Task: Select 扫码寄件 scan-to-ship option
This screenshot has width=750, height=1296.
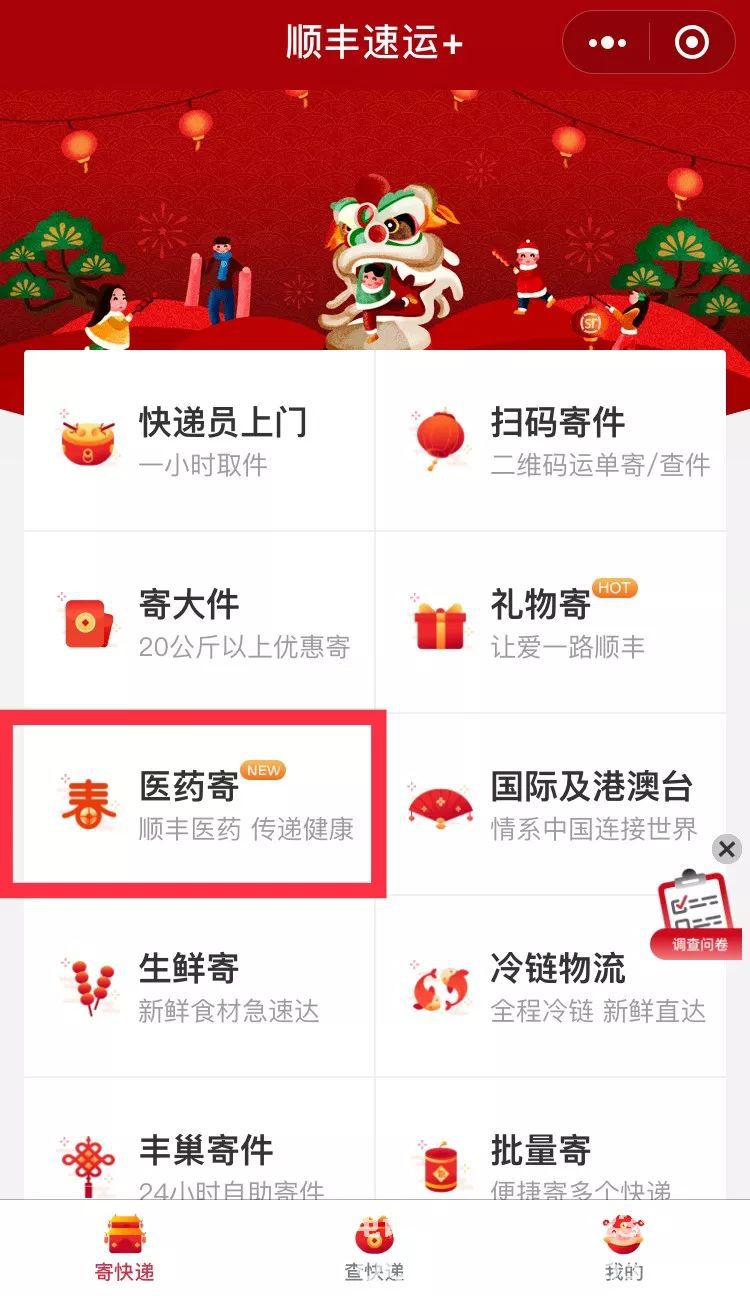Action: click(x=551, y=440)
